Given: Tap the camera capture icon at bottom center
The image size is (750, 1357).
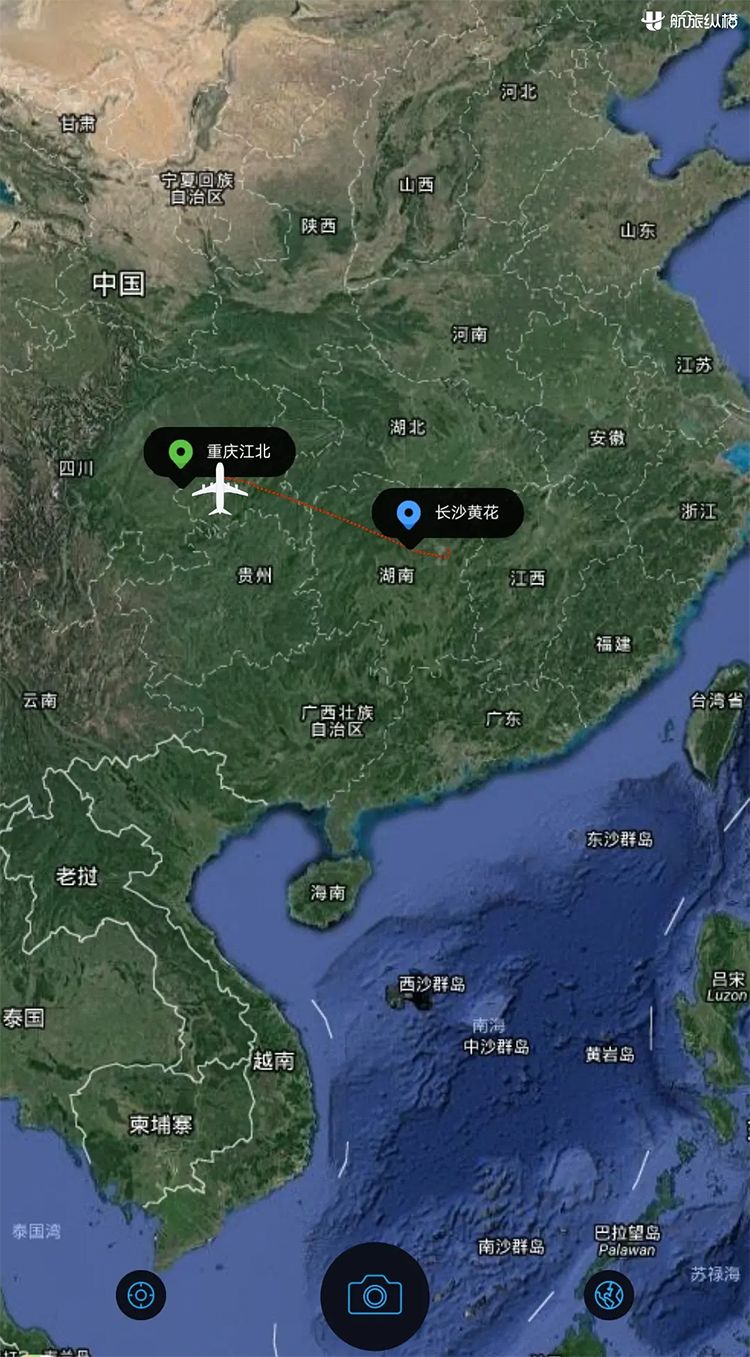Looking at the screenshot, I should (375, 1297).
